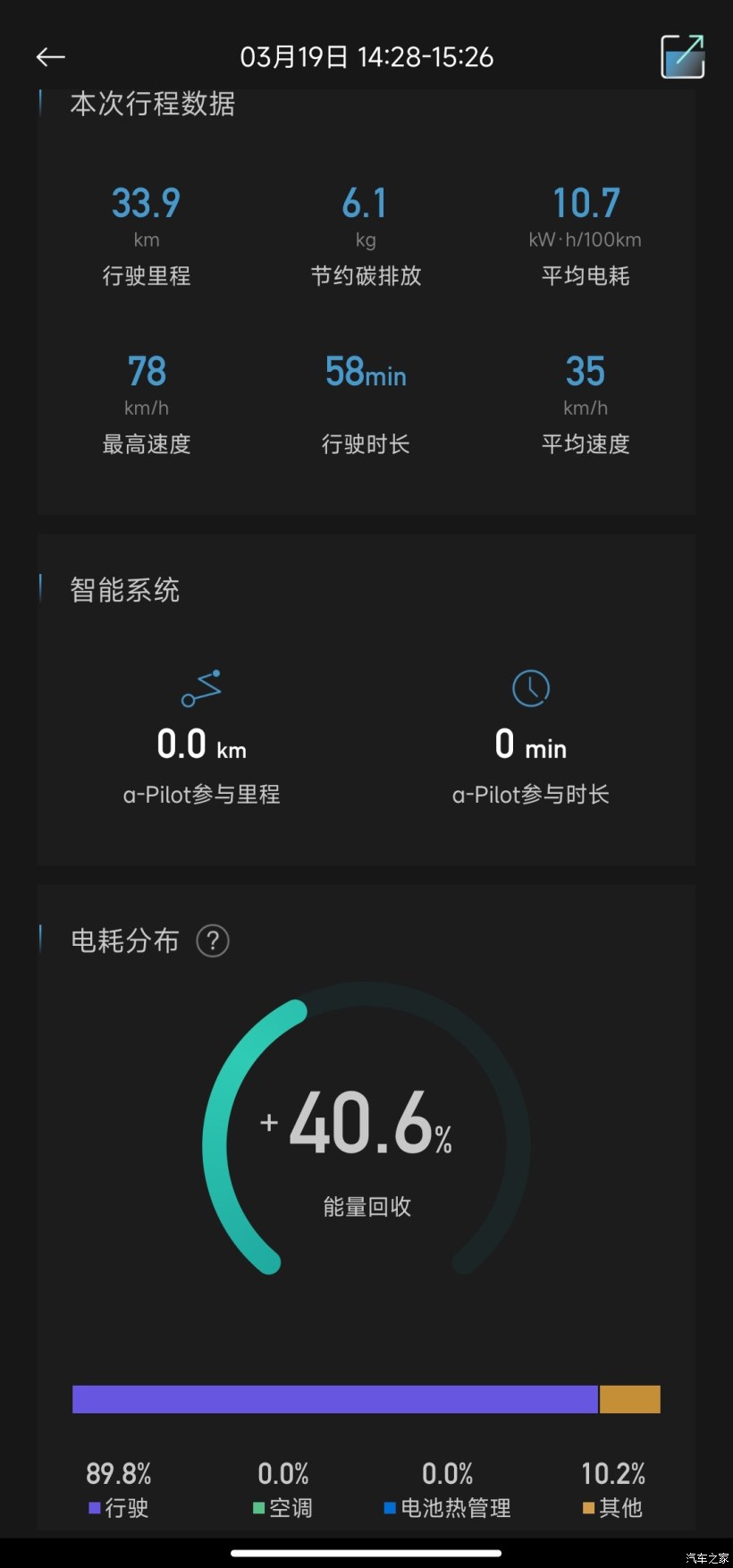Open help for 电耗分布
Screen dimensions: 733x1568
(213, 940)
